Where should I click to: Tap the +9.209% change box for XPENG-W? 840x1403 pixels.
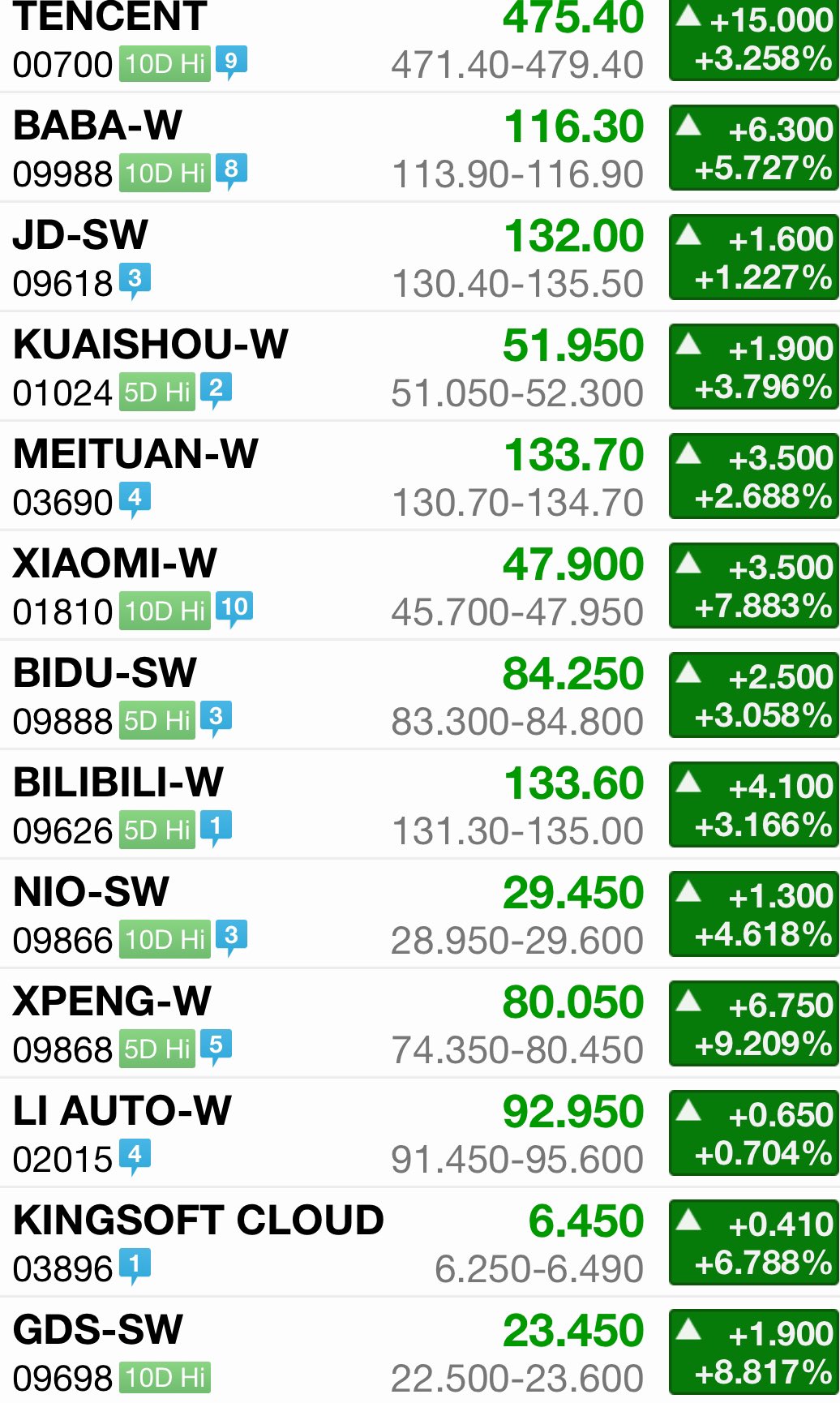pos(753,1023)
